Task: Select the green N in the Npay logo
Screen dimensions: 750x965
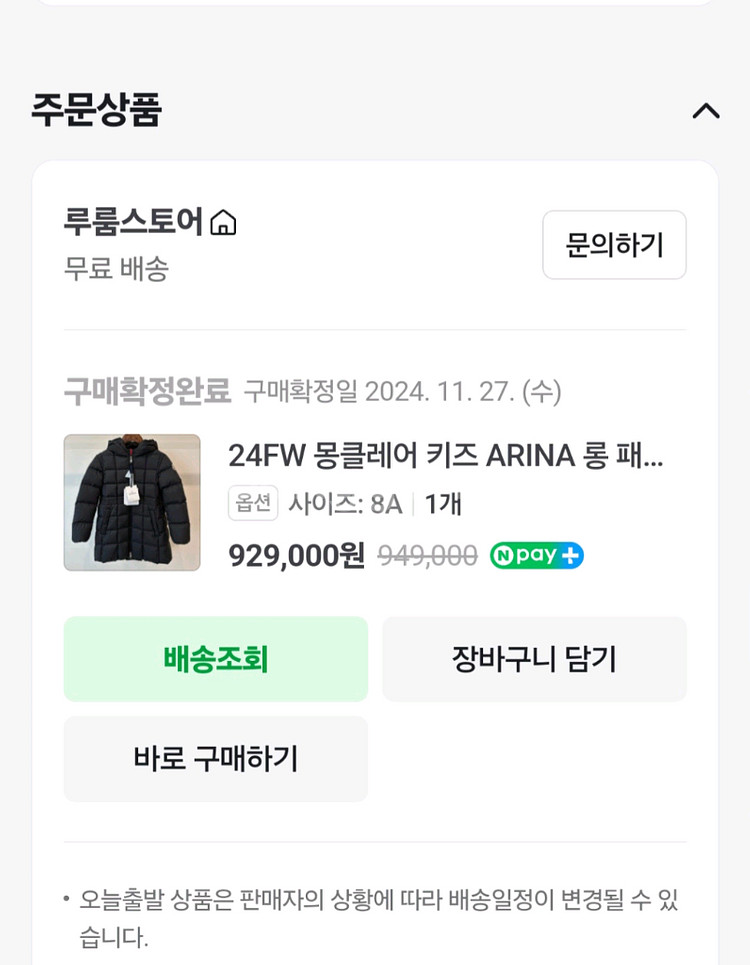Action: point(508,555)
